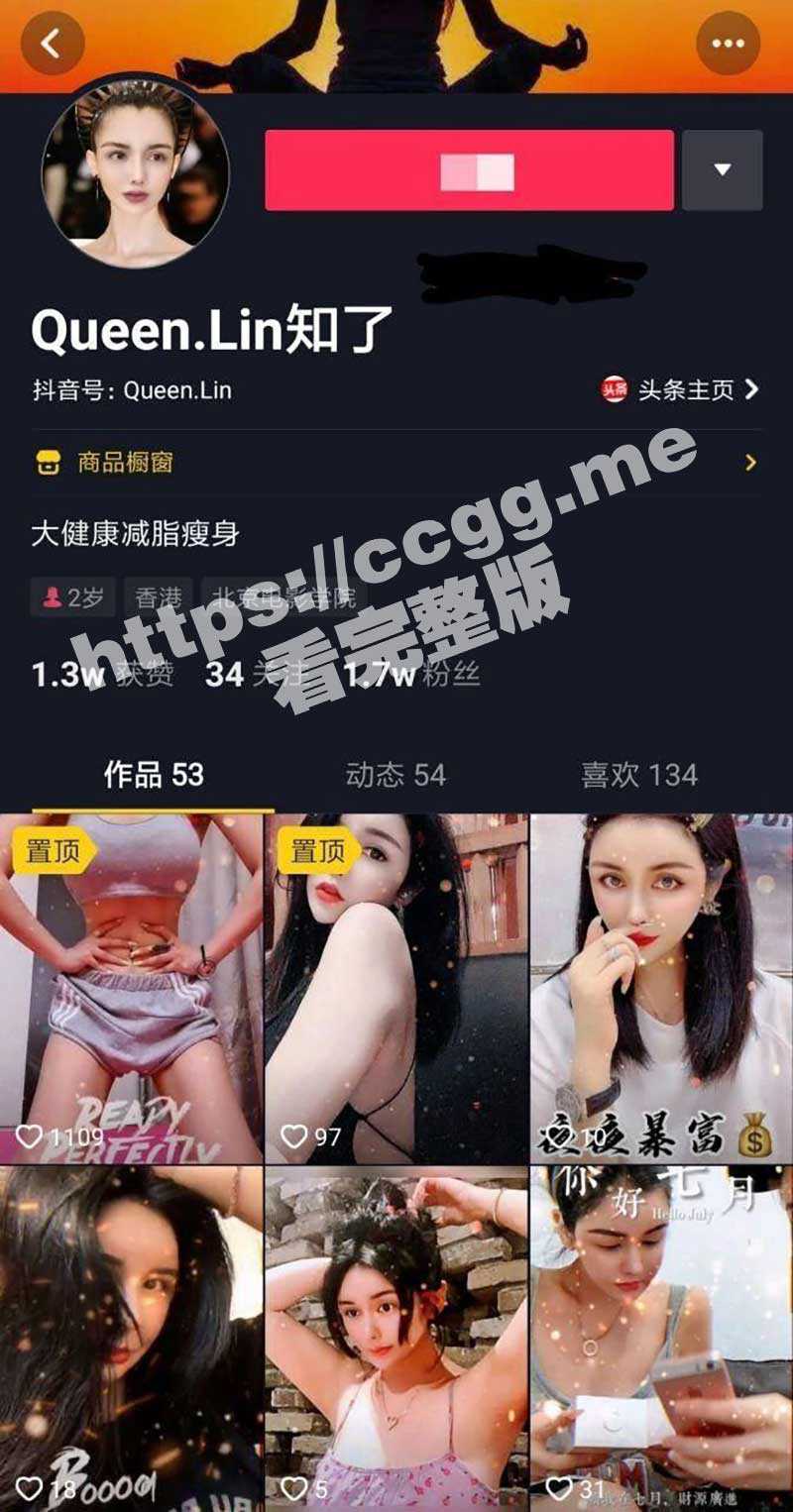Screen dimensions: 793x1512
Task: Open the 夜夜暴富 video
Action: point(661,988)
